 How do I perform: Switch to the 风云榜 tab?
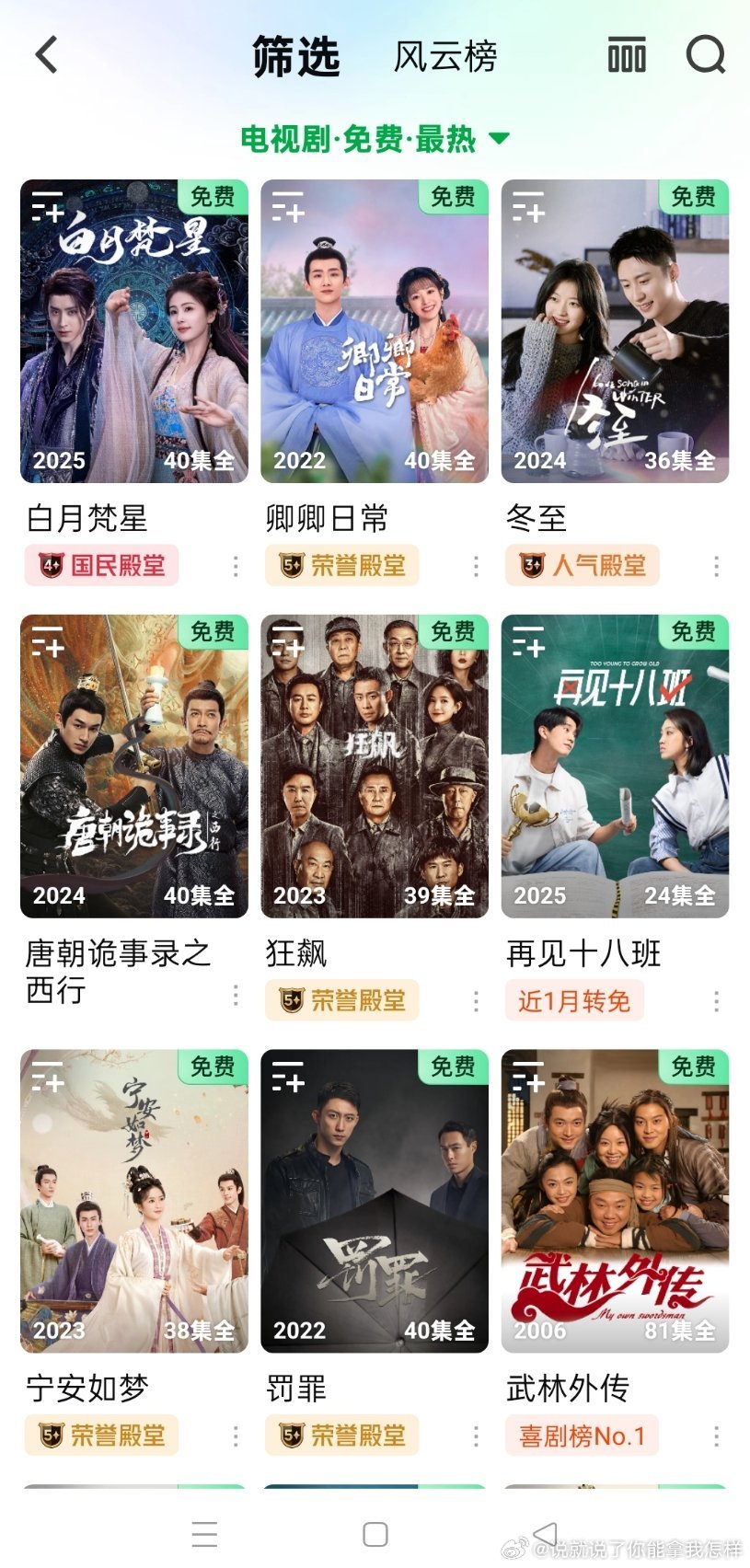[445, 57]
